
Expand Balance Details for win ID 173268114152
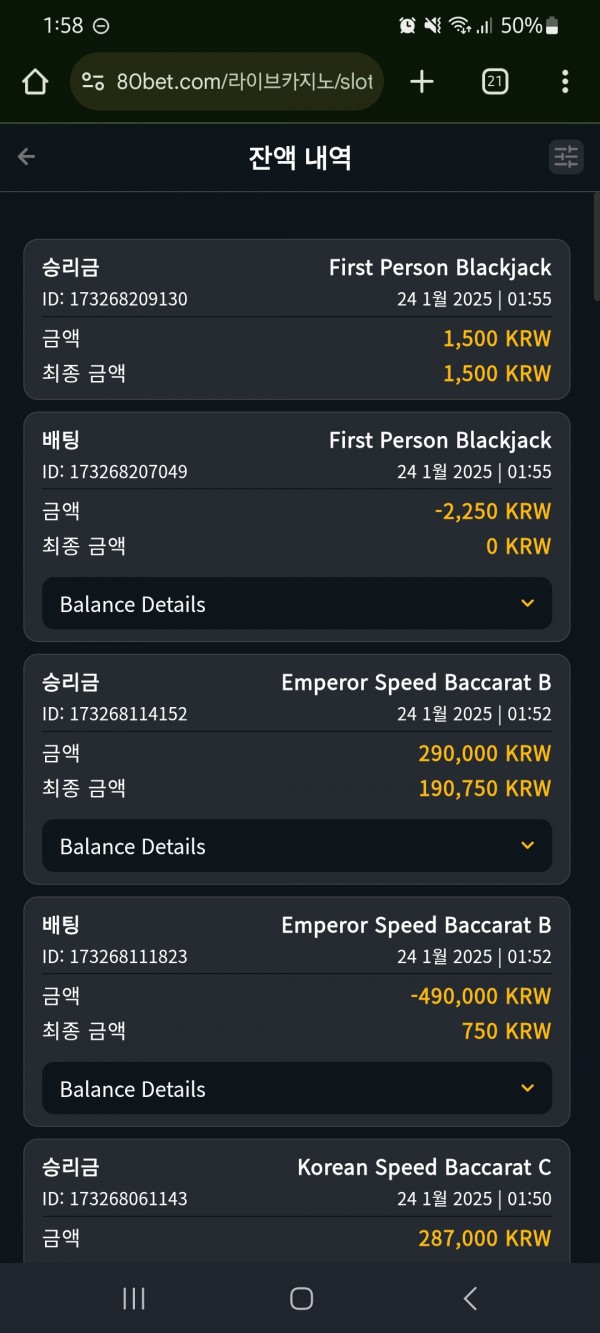(x=297, y=846)
